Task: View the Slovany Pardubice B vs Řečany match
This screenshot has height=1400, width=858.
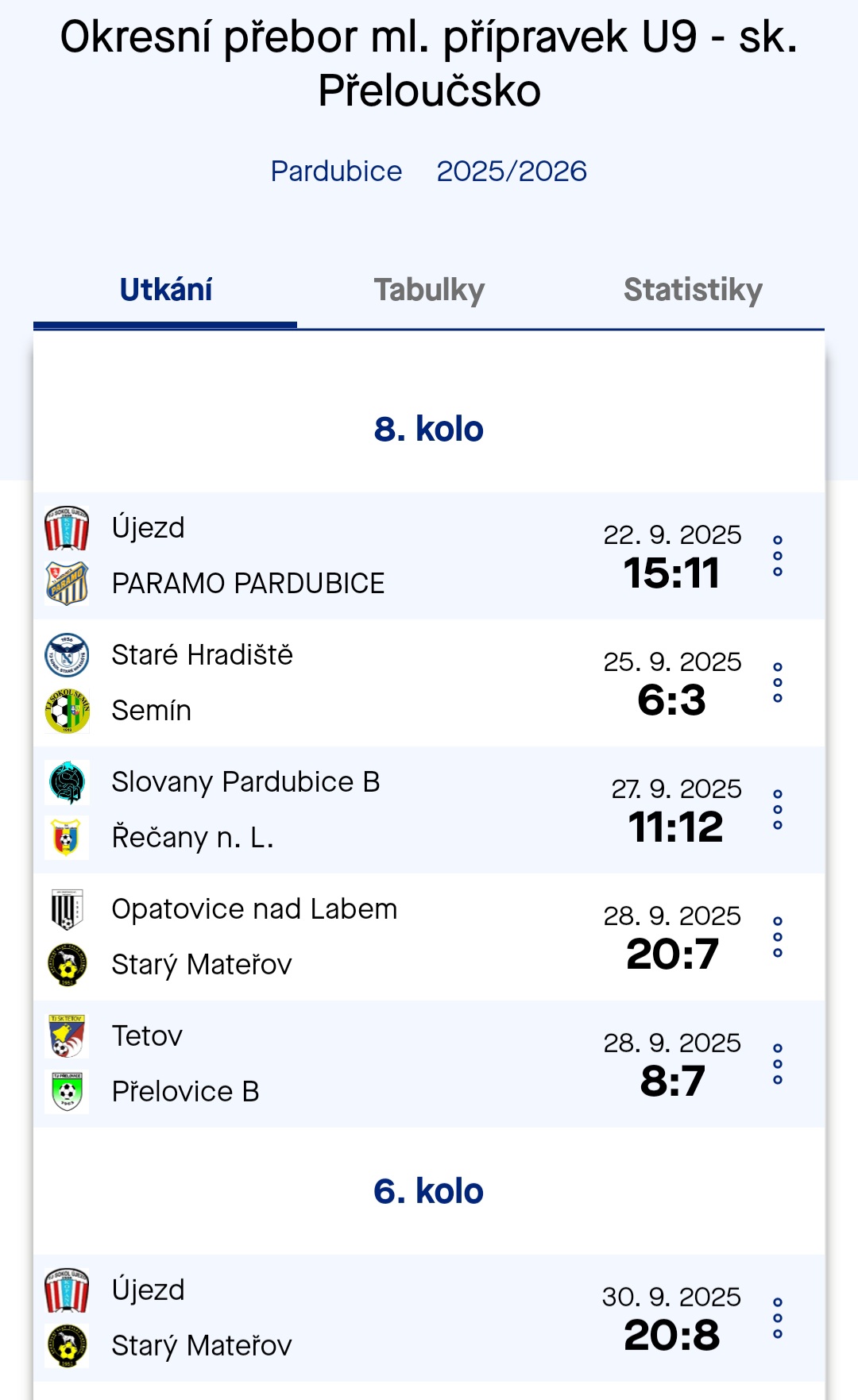Action: tap(675, 827)
